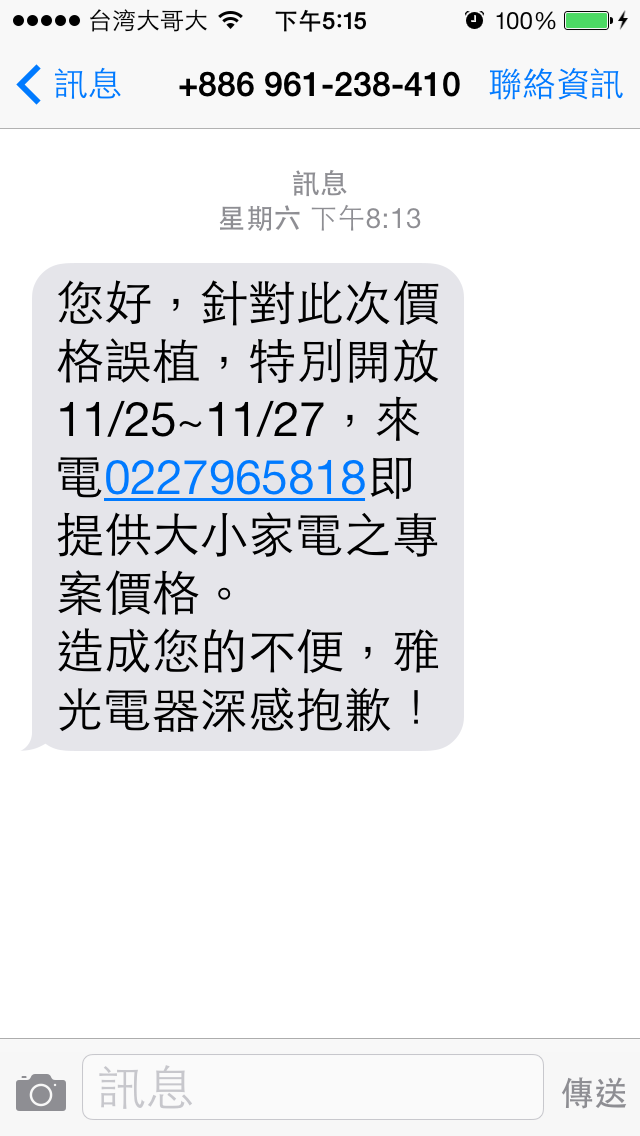Viewport: 640px width, 1136px height.
Task: Open 聯絡資訊 for this number
Action: coord(556,85)
